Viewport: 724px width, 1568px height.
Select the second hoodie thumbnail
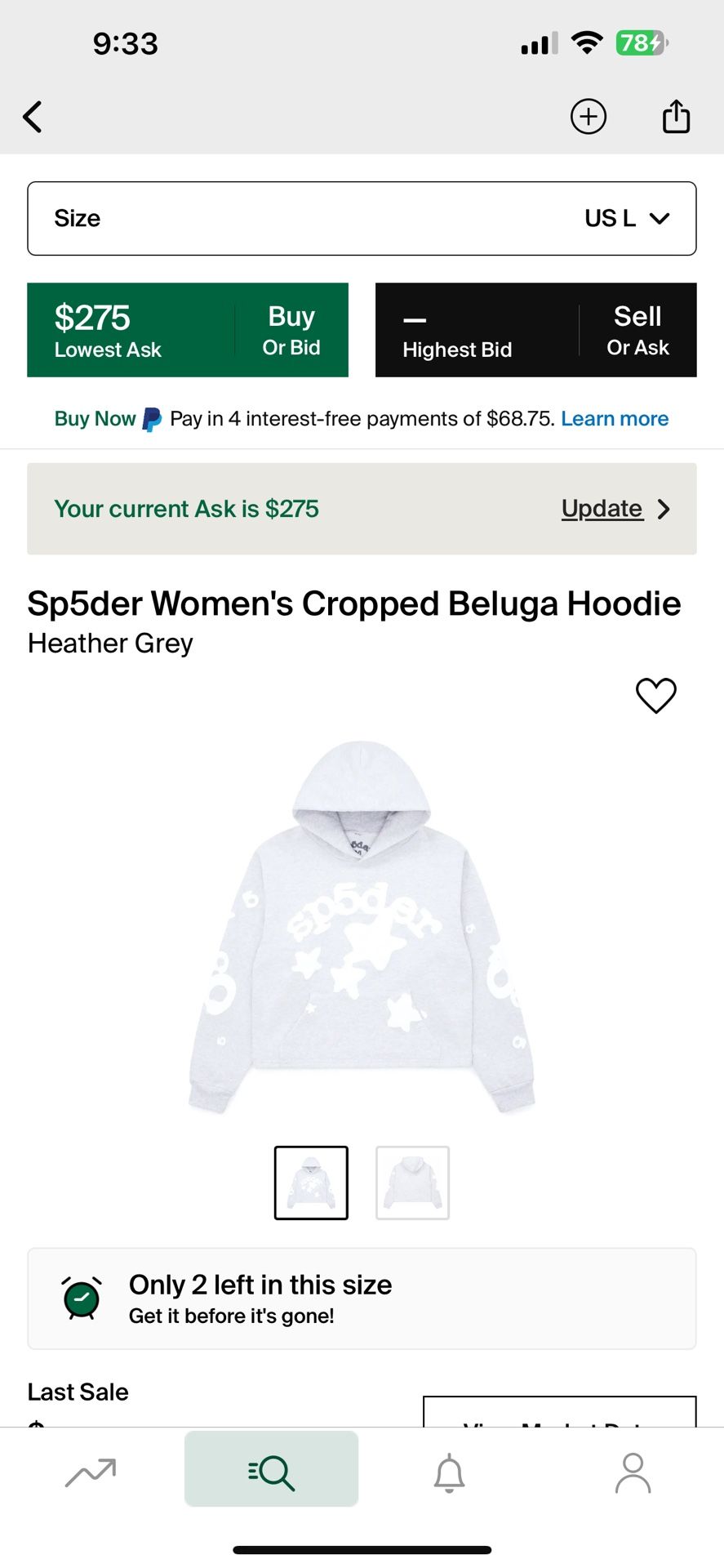(412, 1183)
